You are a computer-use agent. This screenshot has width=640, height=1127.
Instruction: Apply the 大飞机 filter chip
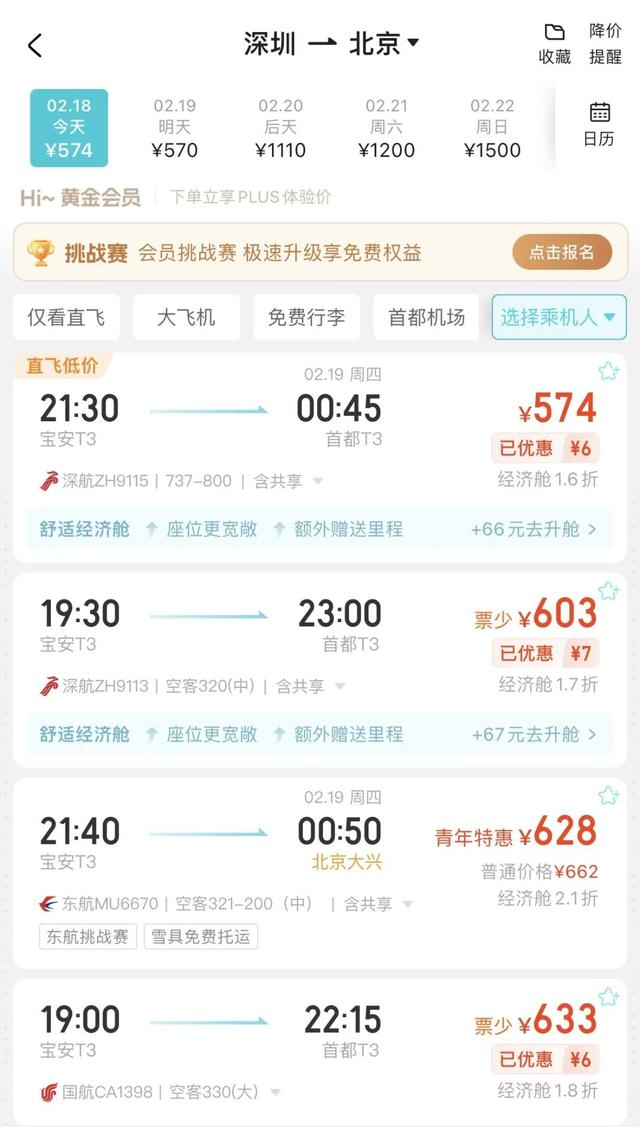coord(186,318)
